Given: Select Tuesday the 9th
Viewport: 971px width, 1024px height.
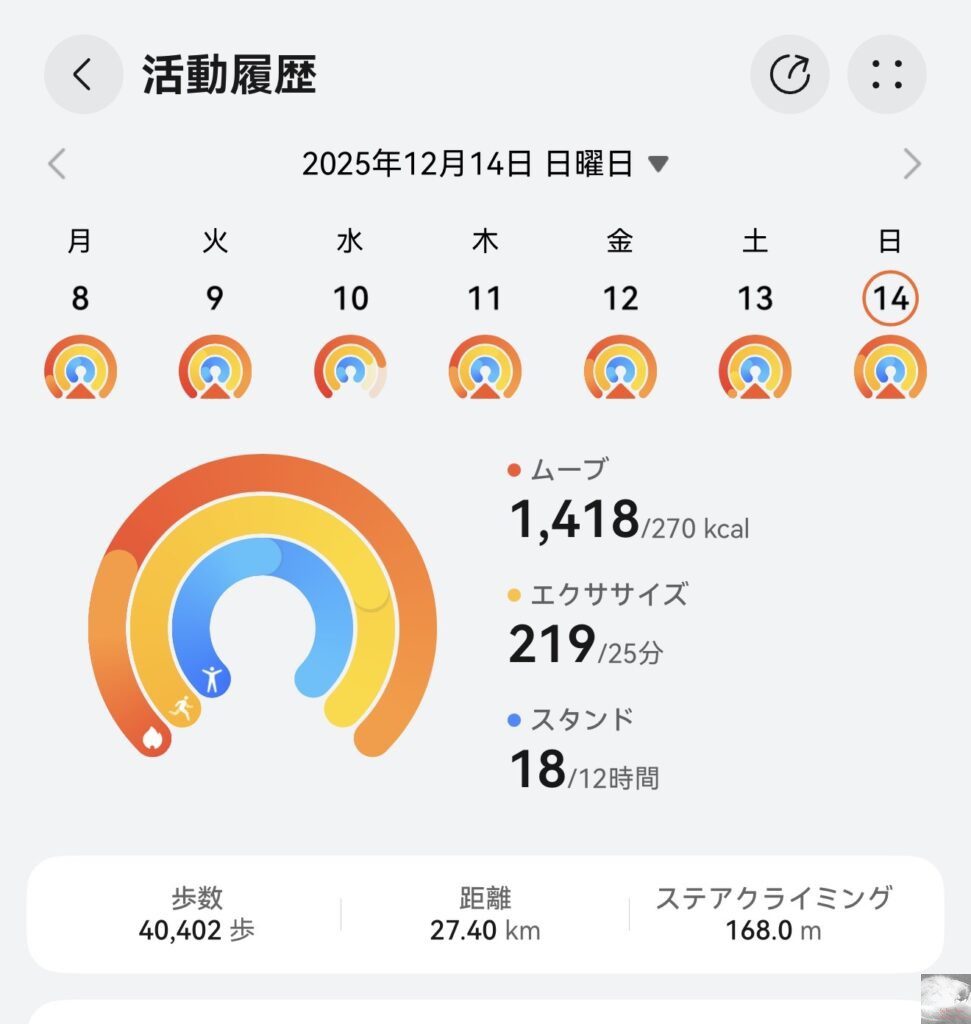Looking at the screenshot, I should click(x=215, y=299).
